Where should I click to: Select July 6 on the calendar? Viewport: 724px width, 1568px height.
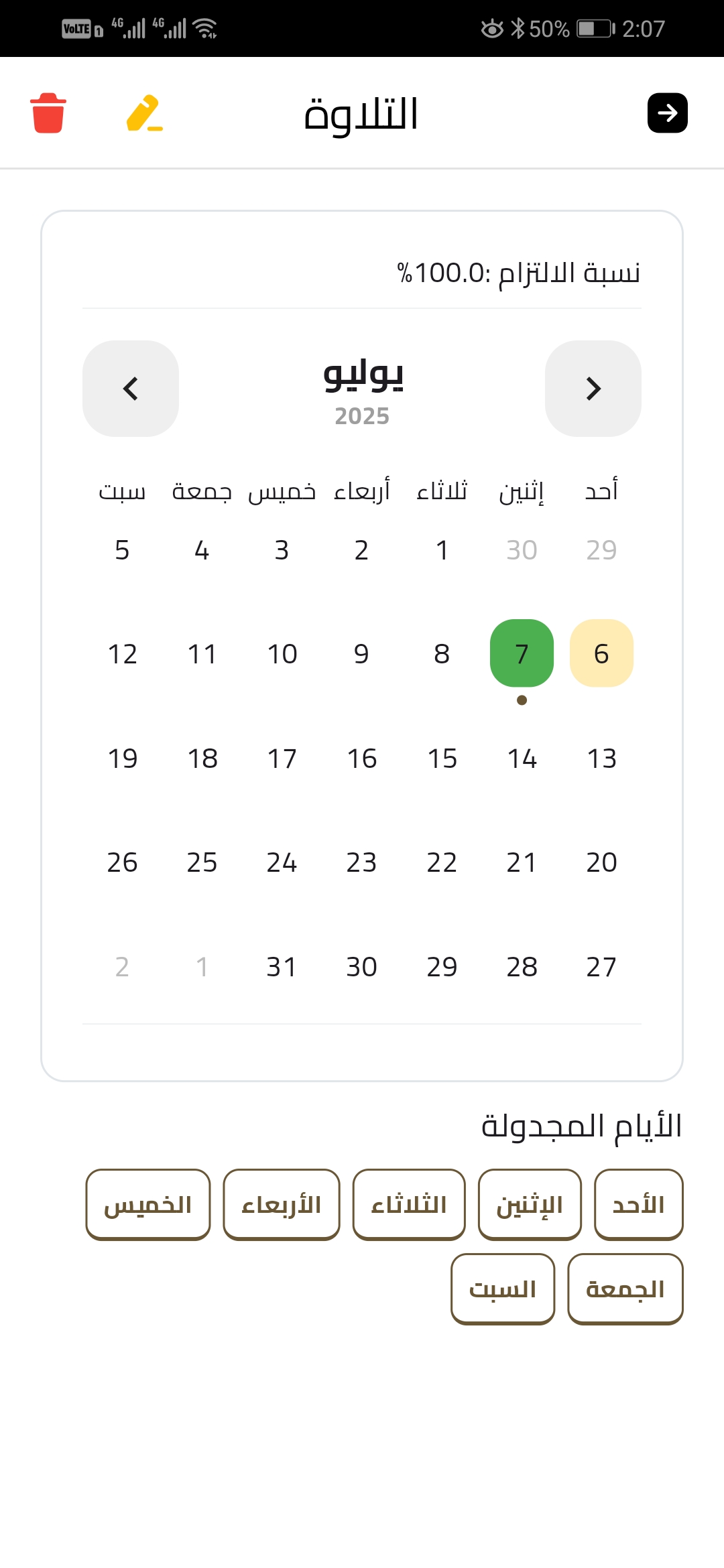601,653
